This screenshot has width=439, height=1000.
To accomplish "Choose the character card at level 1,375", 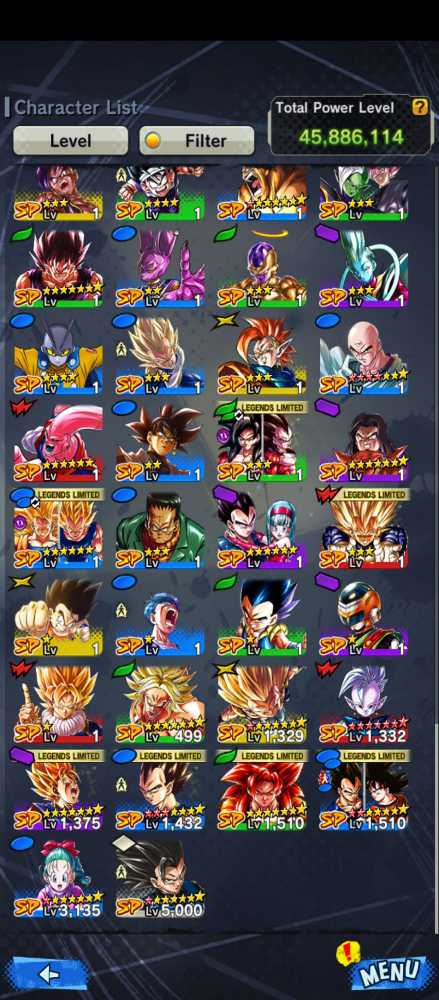I will click(57, 791).
